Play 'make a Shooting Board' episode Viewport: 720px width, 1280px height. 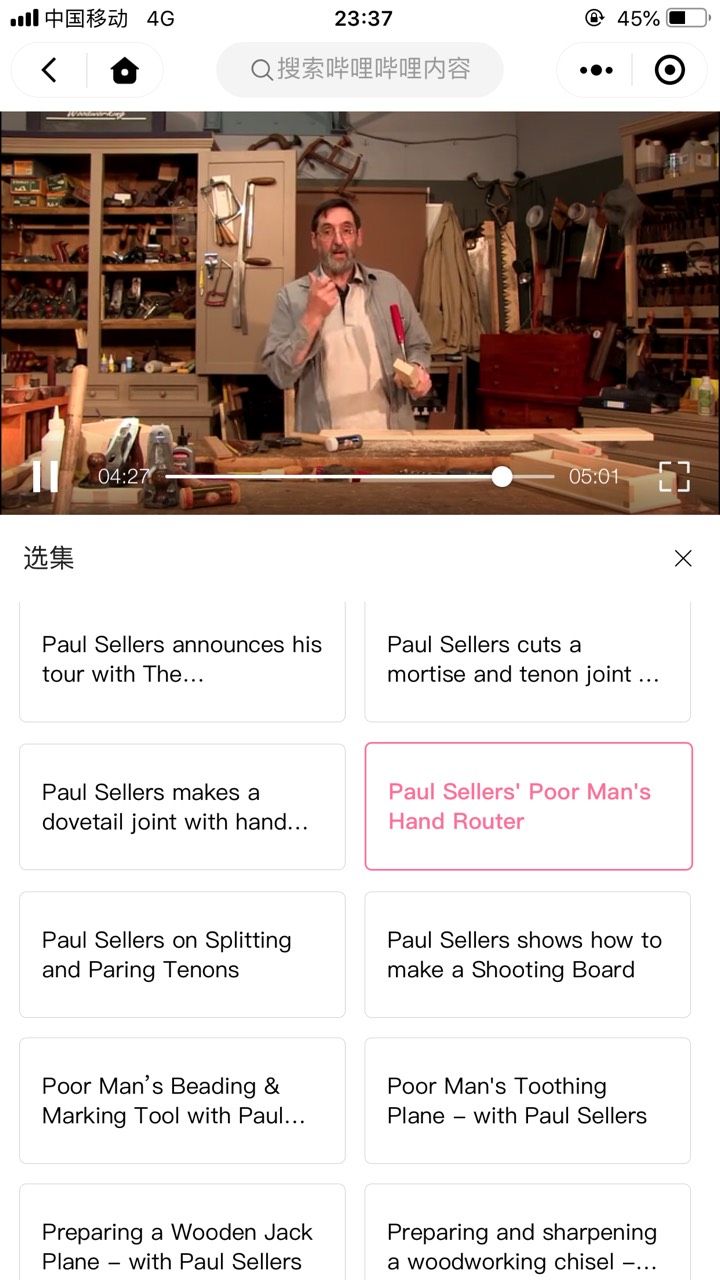(527, 954)
